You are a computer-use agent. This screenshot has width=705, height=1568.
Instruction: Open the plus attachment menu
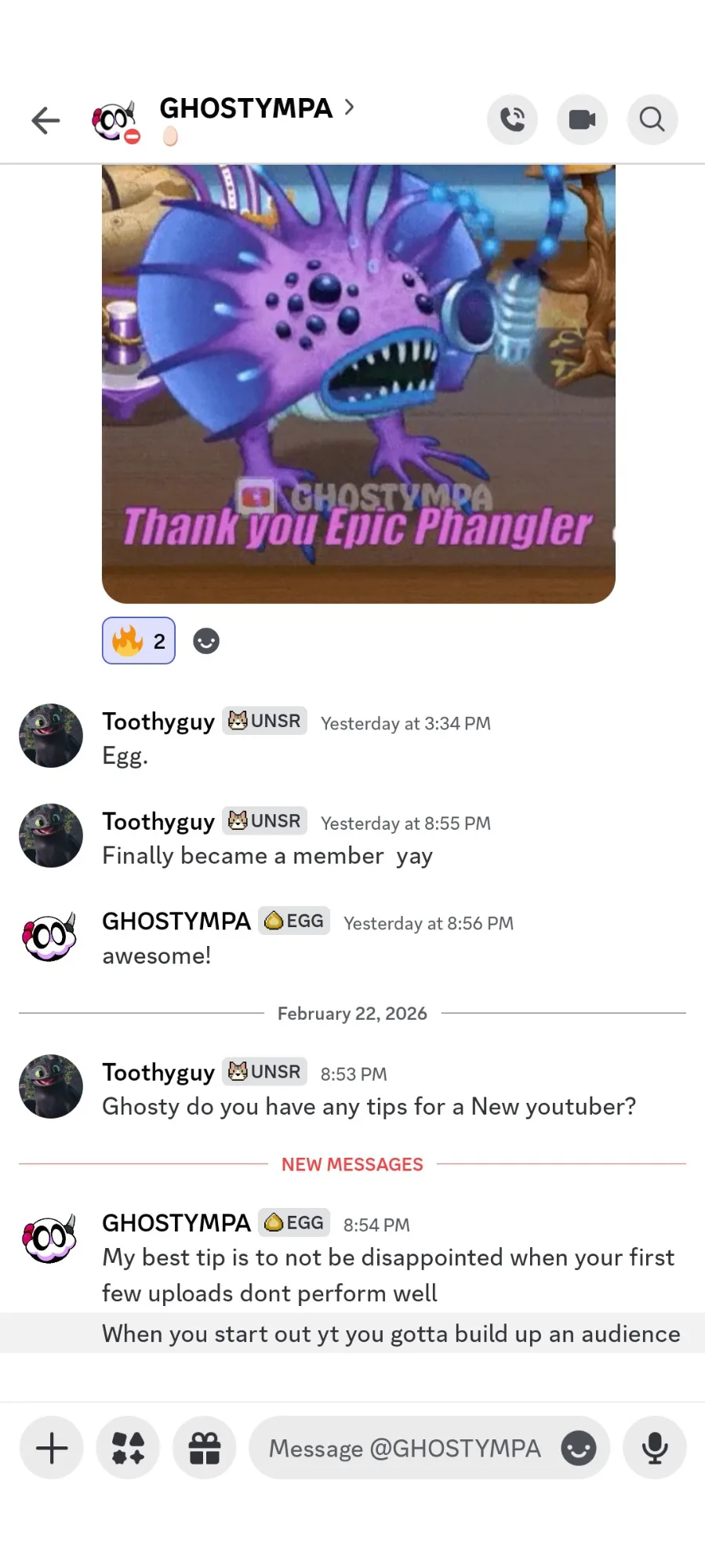click(x=52, y=1447)
